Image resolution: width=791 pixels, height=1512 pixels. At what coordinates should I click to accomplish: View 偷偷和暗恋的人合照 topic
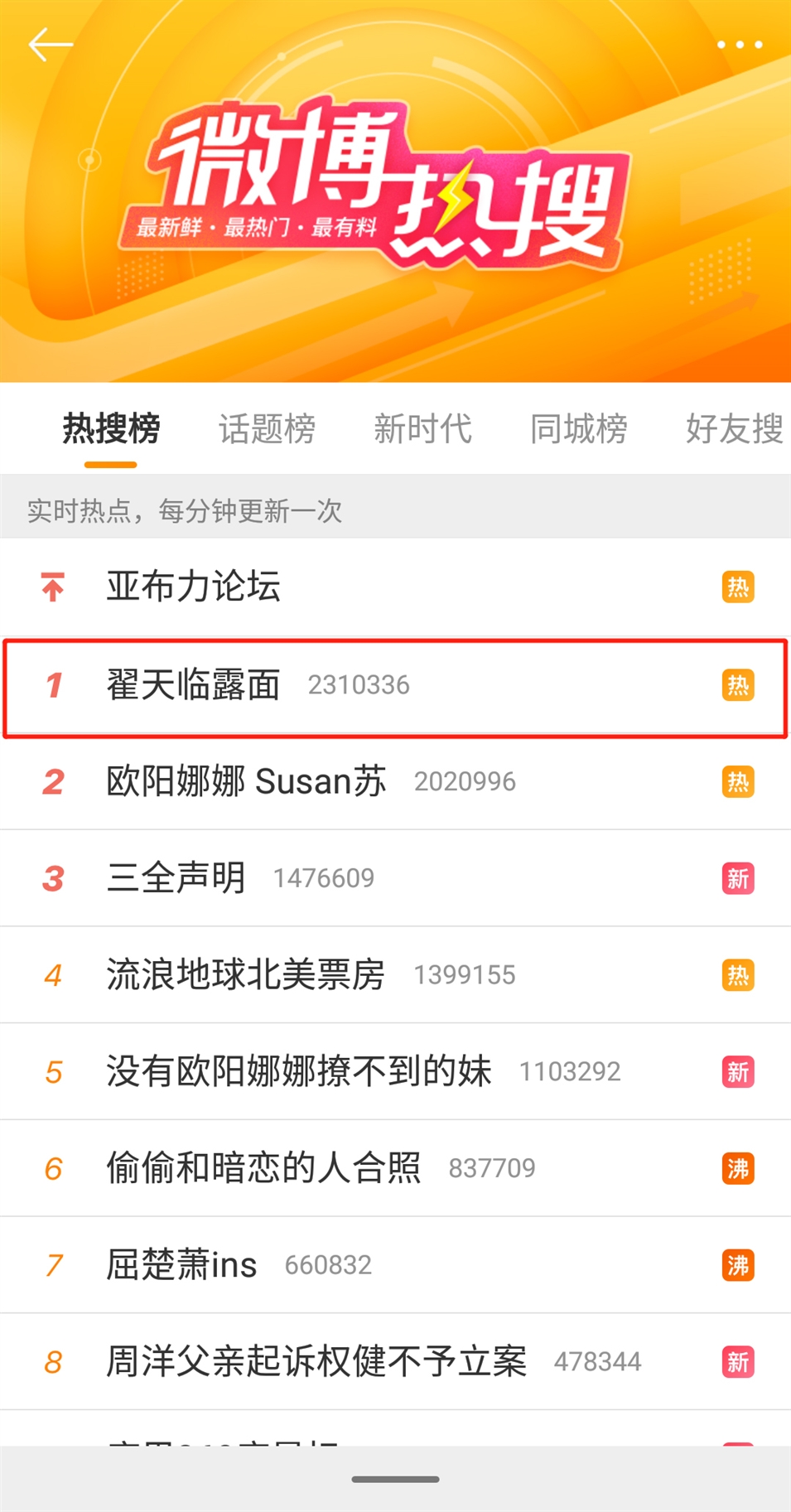(x=263, y=1168)
